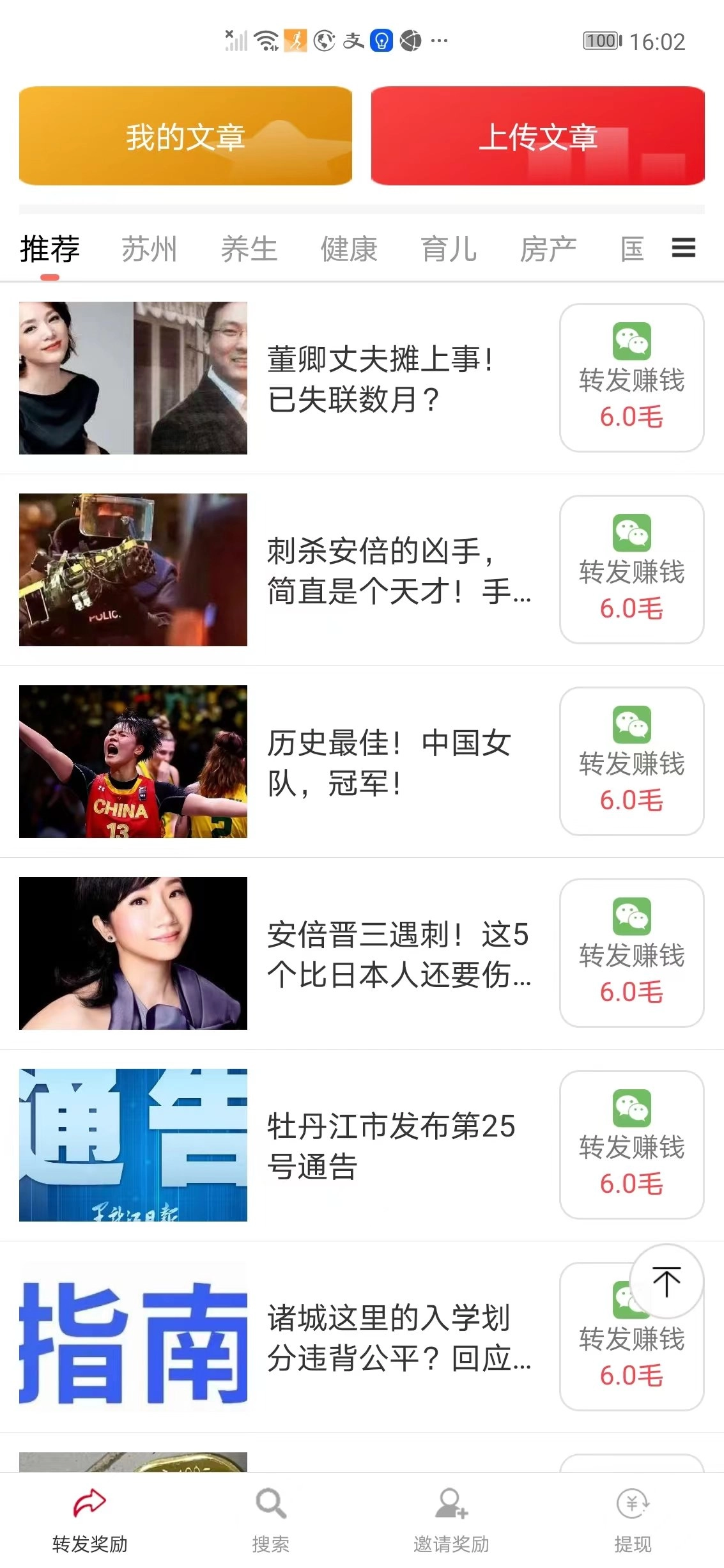Switch to the 苏州 tab
Image resolution: width=724 pixels, height=1568 pixels.
click(148, 249)
